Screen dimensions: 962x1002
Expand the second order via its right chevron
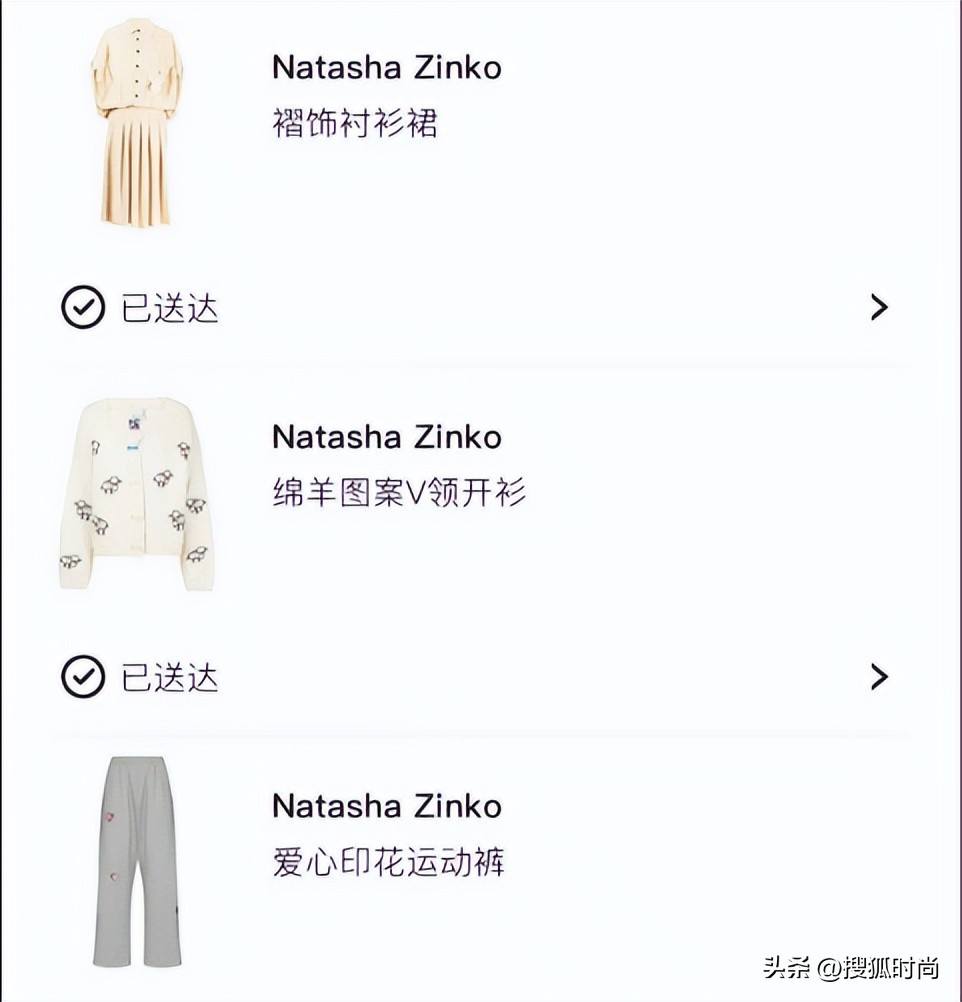click(878, 677)
